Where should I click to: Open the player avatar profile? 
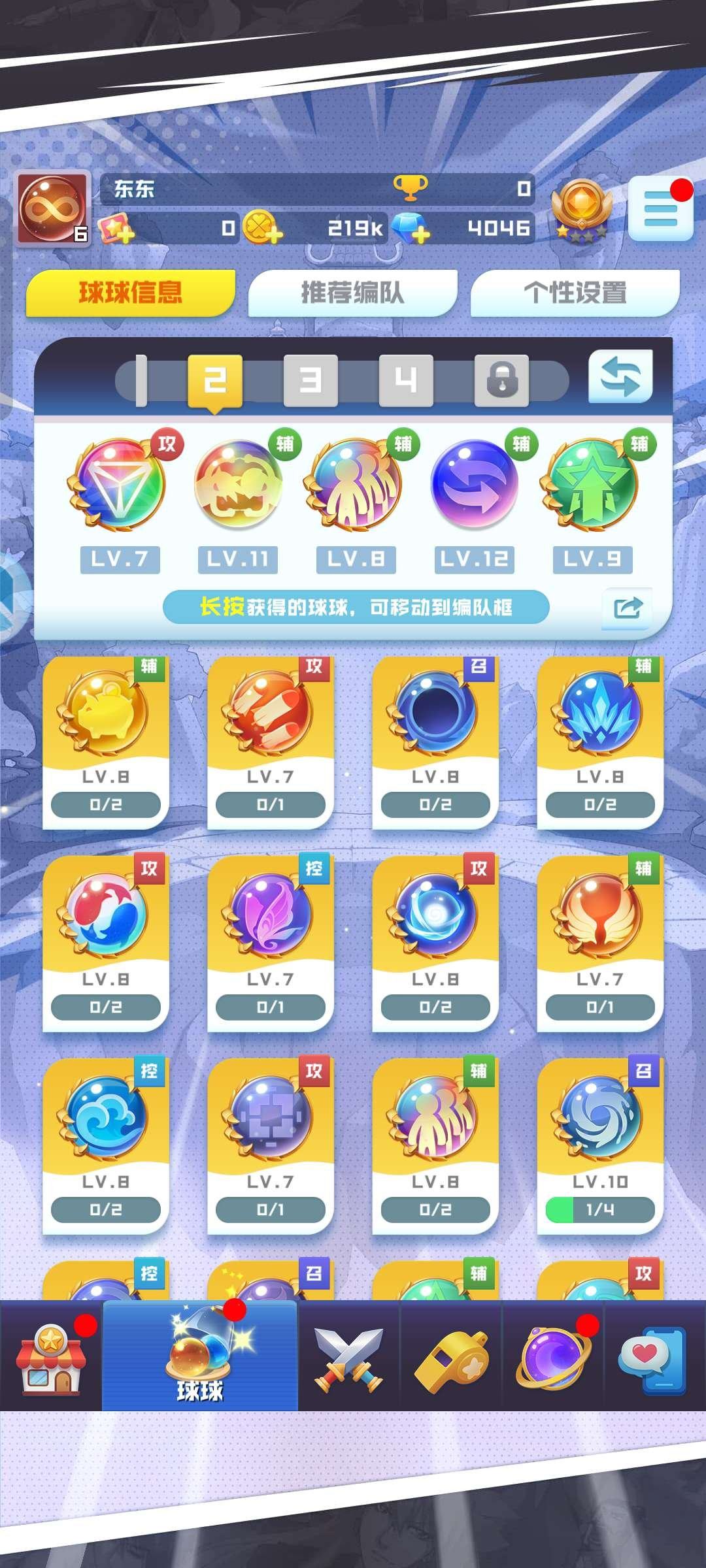pyautogui.click(x=52, y=208)
